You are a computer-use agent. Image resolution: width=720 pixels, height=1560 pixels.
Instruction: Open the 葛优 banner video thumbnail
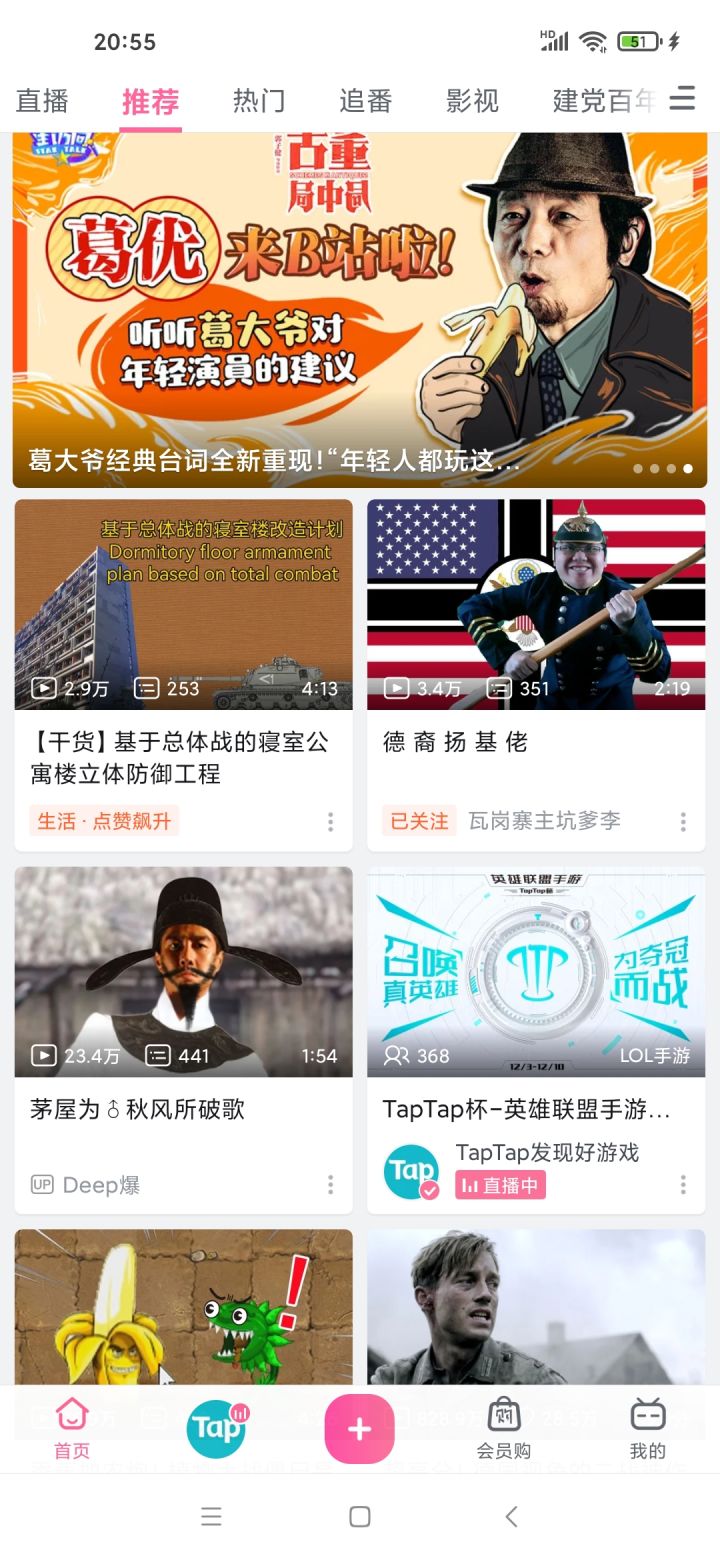pos(360,300)
